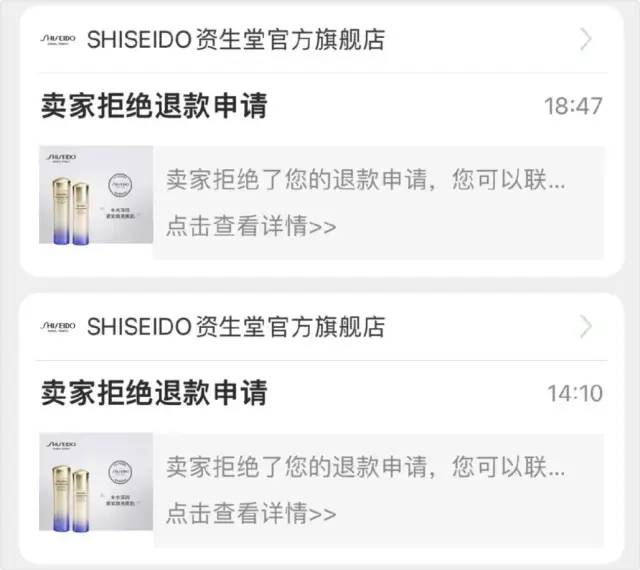Tap 点击查看详情>> in the 18:47 refund message
The image size is (640, 570).
coord(251,225)
